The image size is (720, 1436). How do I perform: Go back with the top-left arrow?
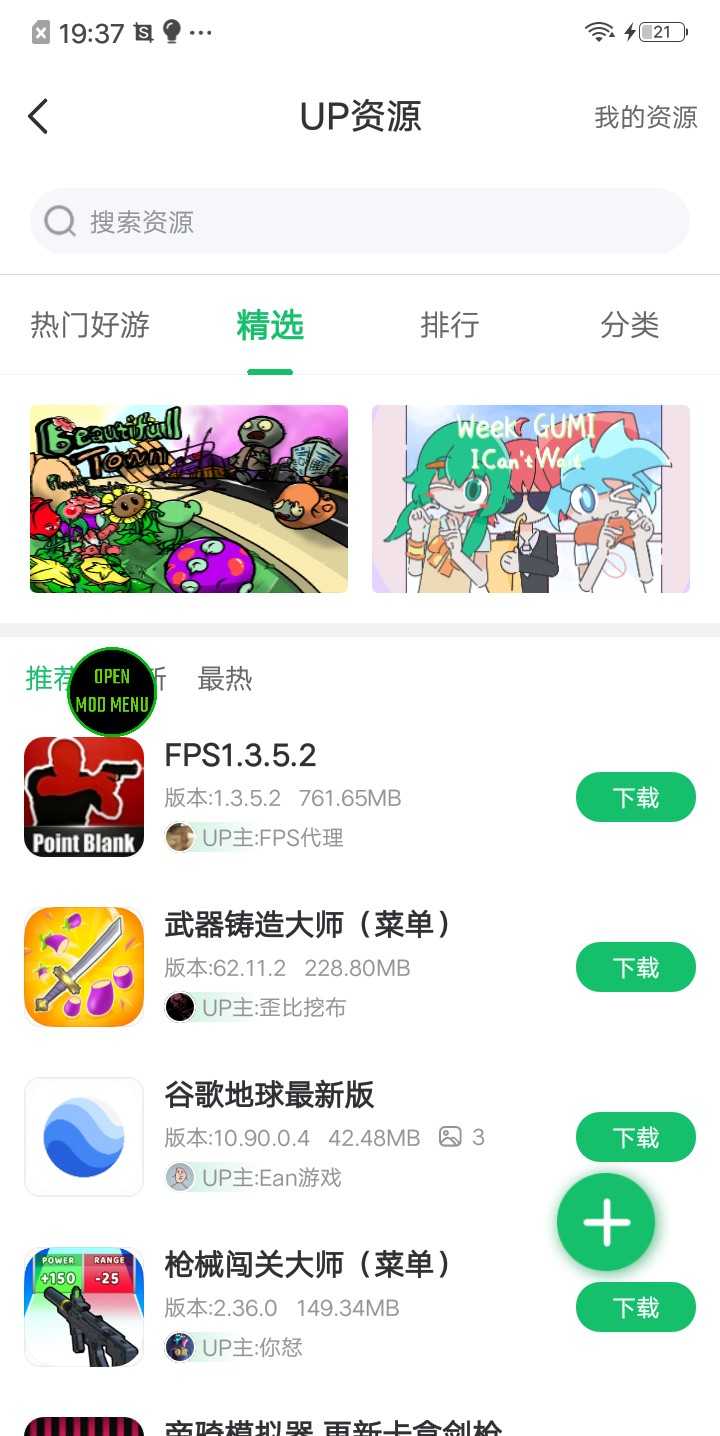click(38, 117)
